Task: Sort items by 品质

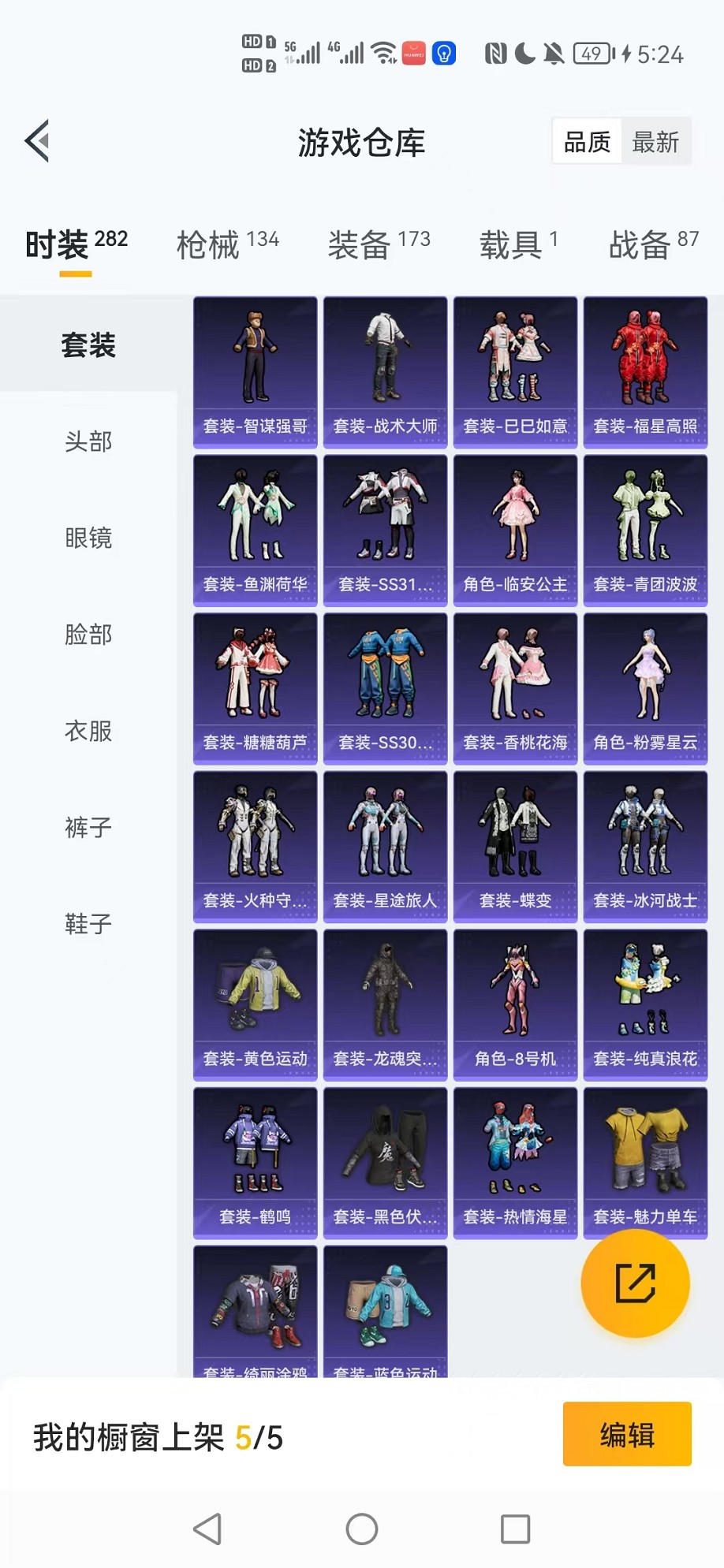Action: coord(587,142)
